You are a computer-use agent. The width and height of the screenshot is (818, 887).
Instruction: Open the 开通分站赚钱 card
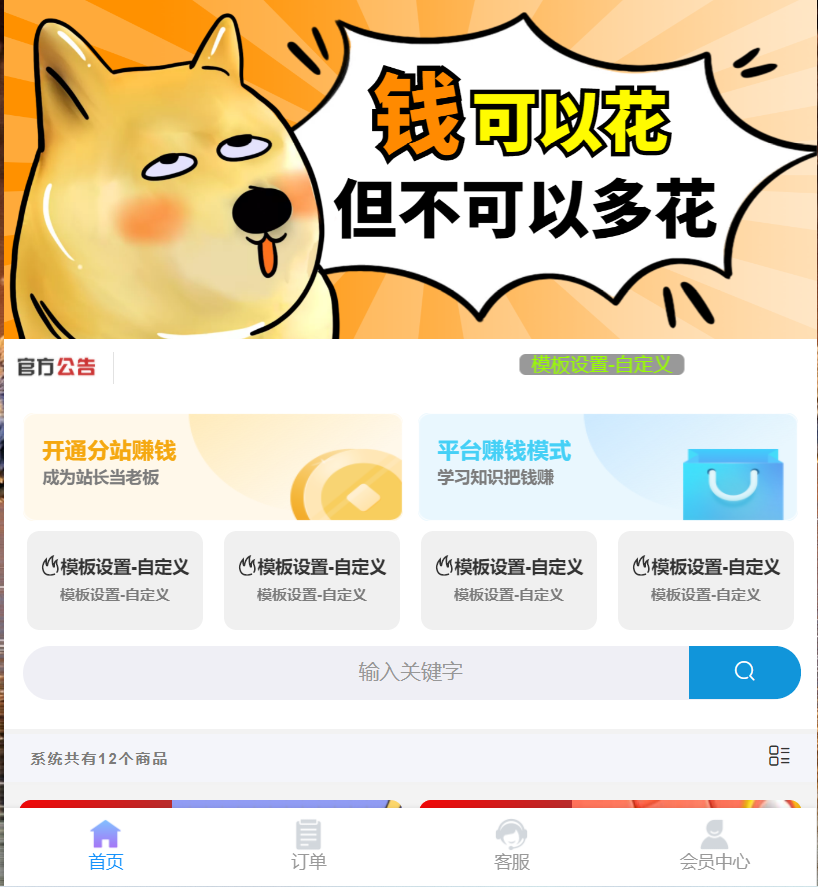coord(213,467)
